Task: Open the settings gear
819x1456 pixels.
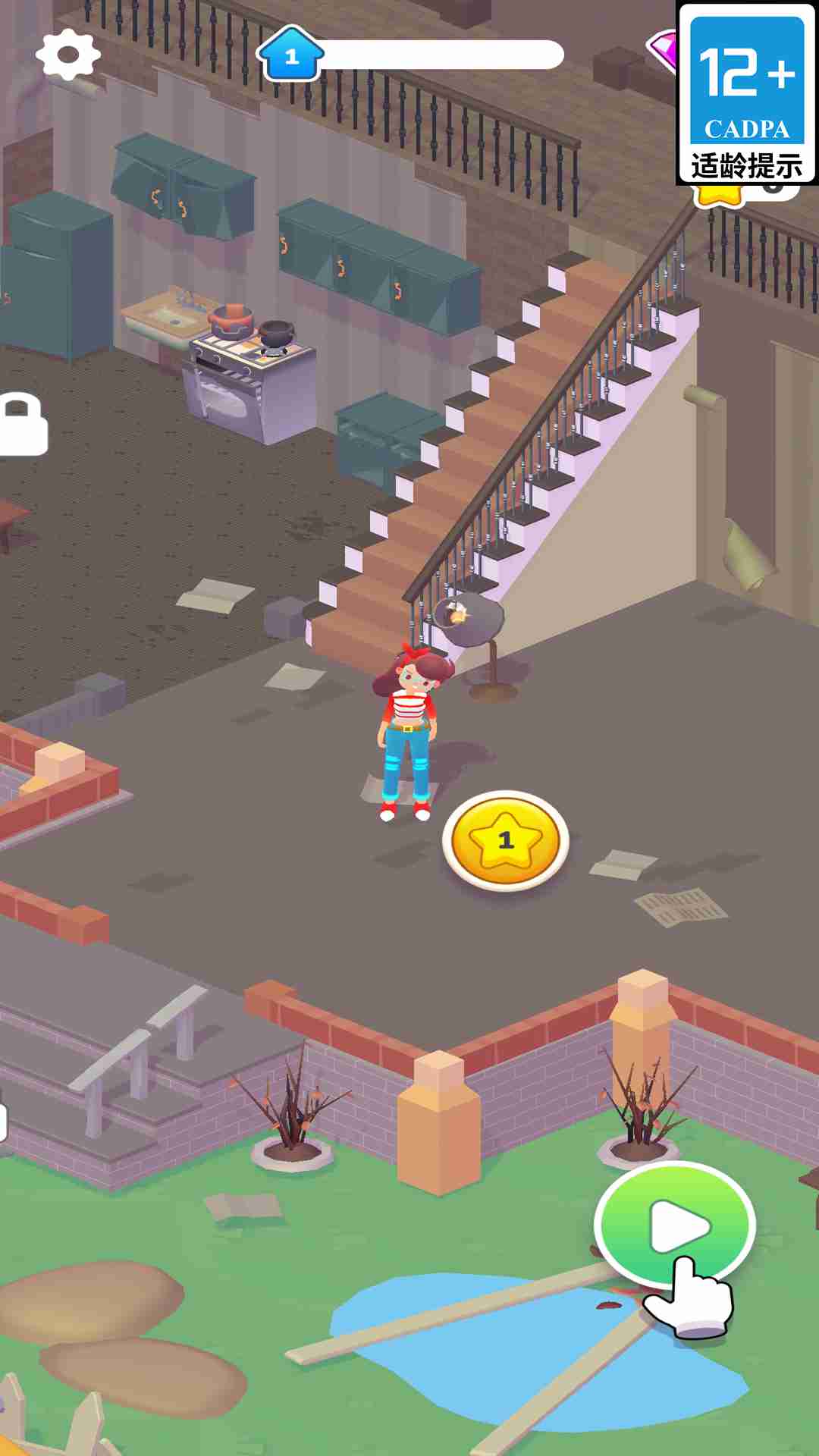Action: pos(67,55)
